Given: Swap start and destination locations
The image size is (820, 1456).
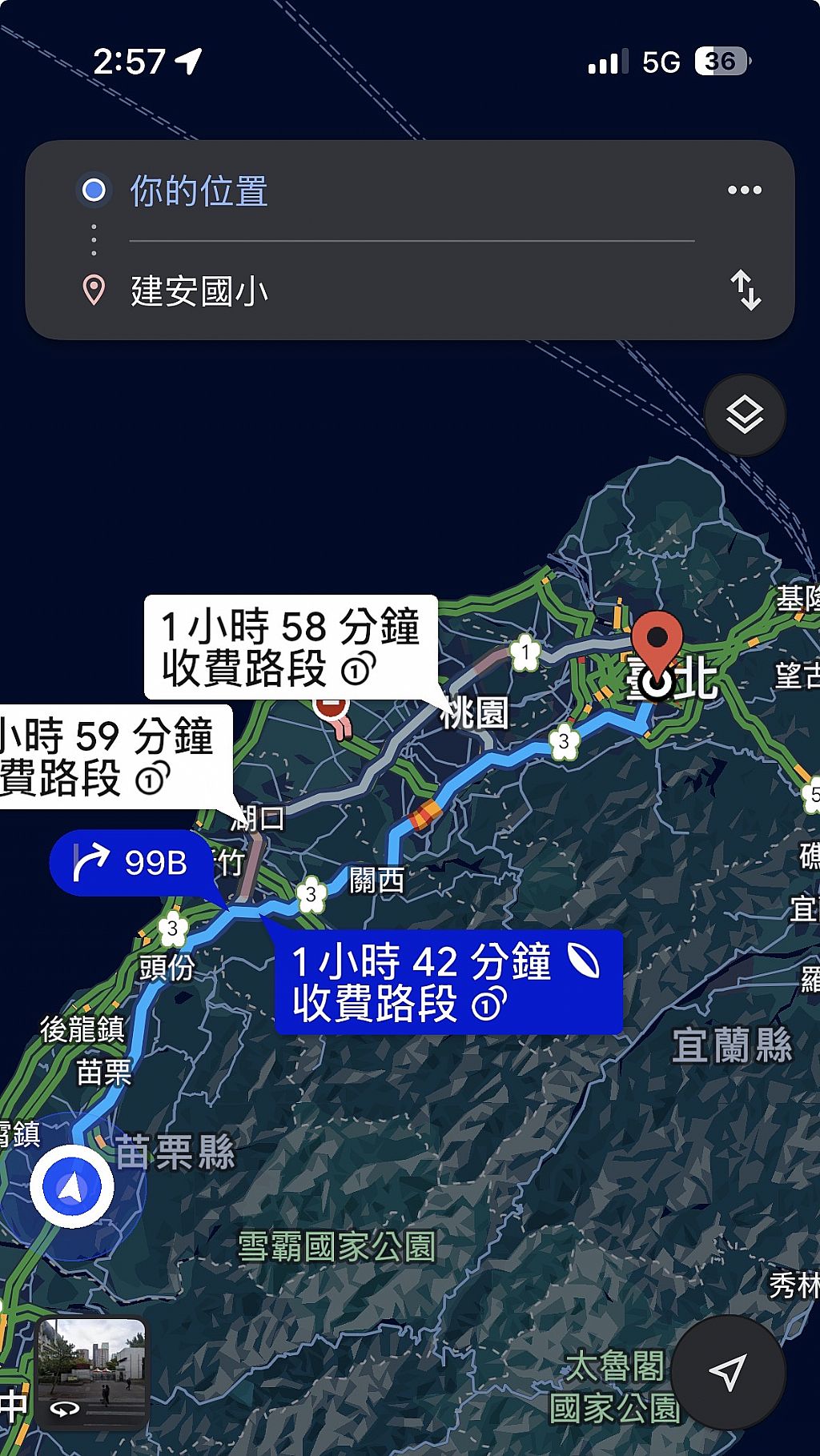Looking at the screenshot, I should [x=745, y=290].
